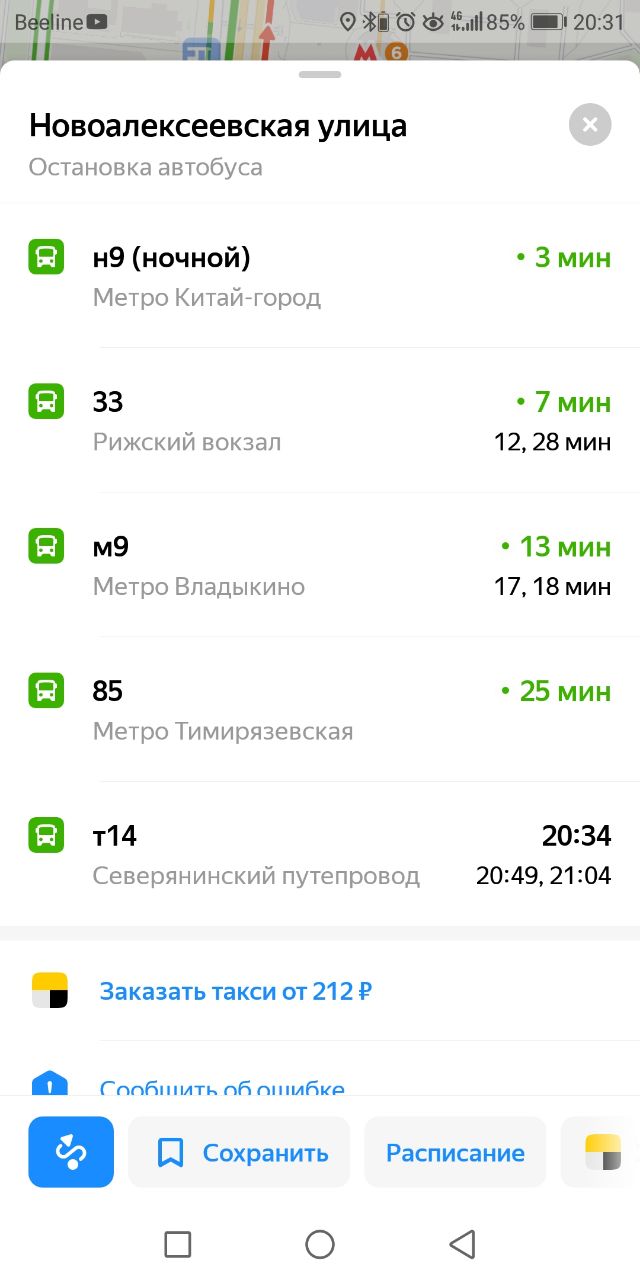View bus 85 to Метро Тимирязевская
This screenshot has height=1280, width=640.
pos(320,709)
